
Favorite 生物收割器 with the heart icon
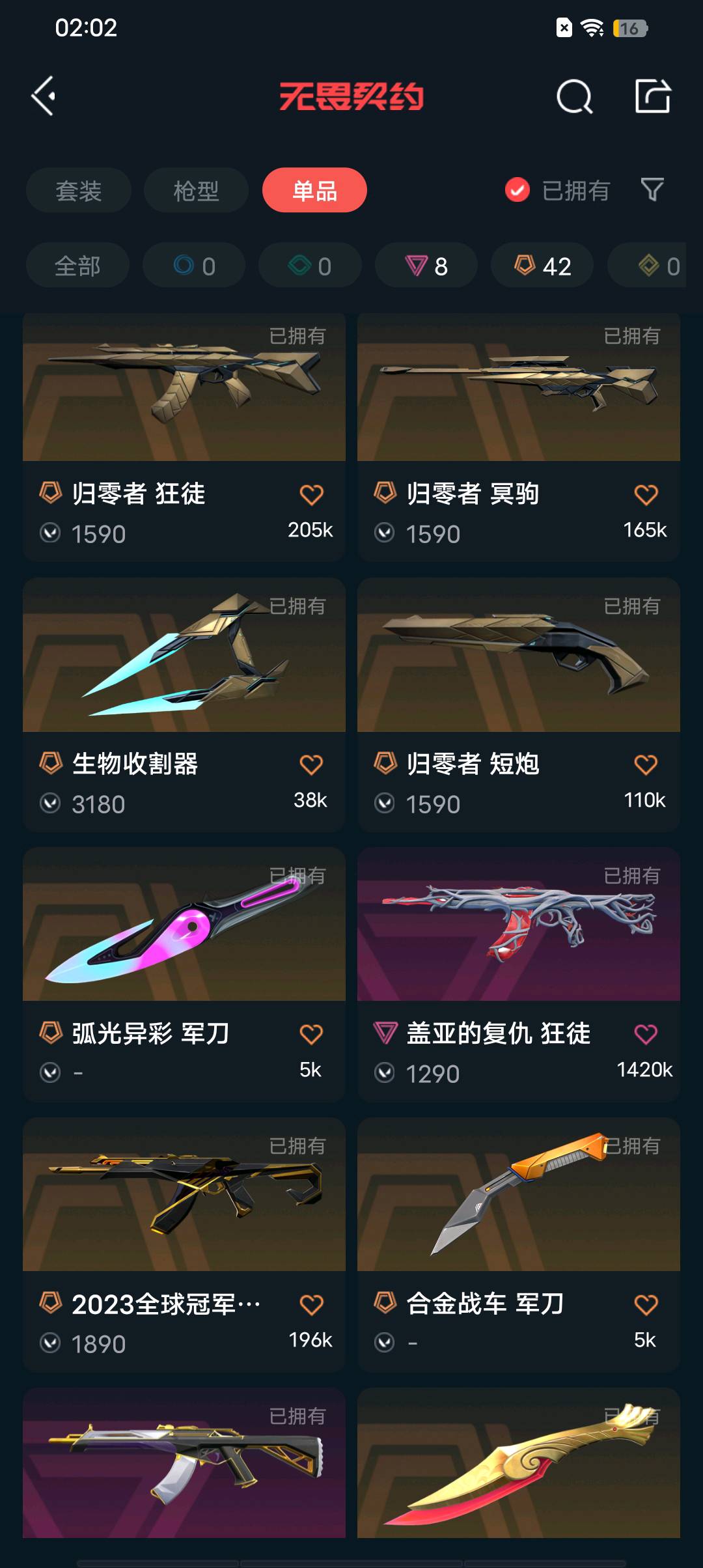(x=311, y=765)
